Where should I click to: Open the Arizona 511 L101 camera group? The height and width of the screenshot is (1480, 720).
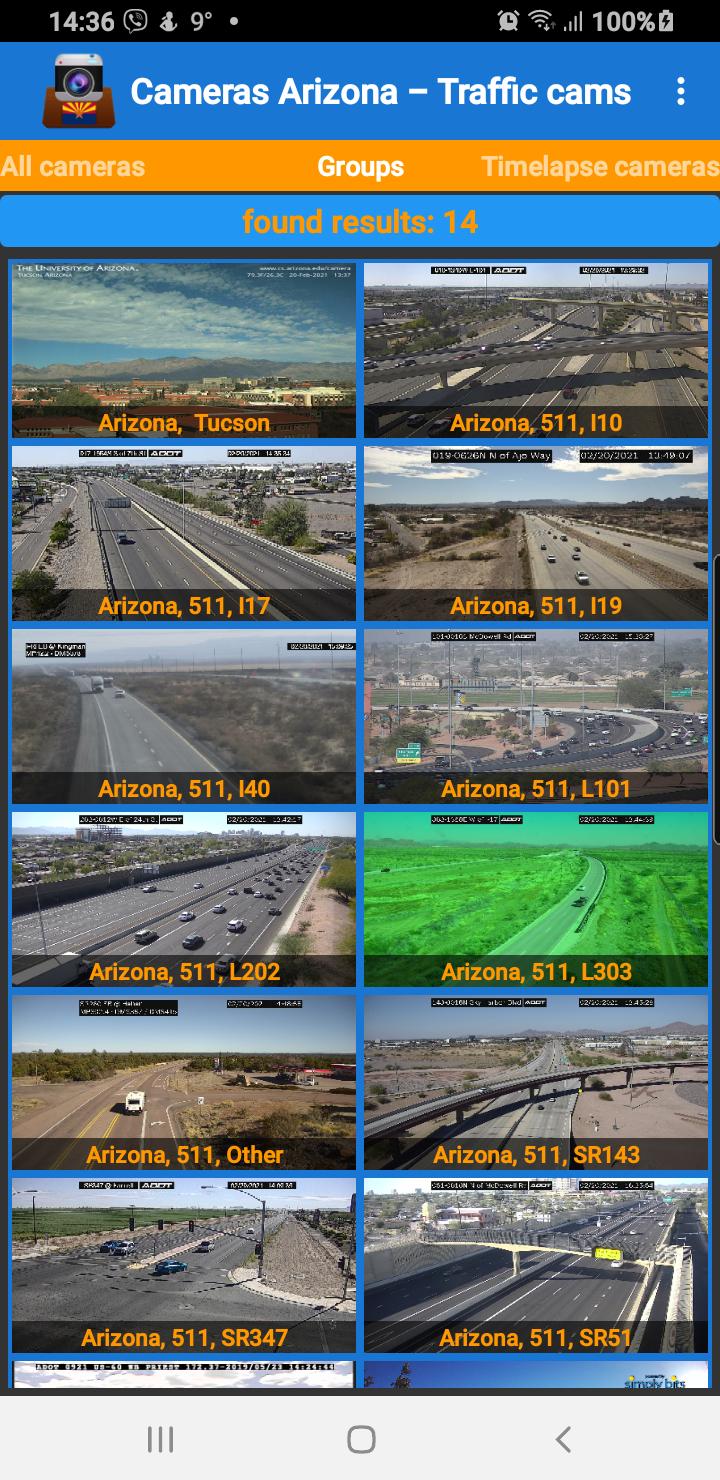coord(537,716)
